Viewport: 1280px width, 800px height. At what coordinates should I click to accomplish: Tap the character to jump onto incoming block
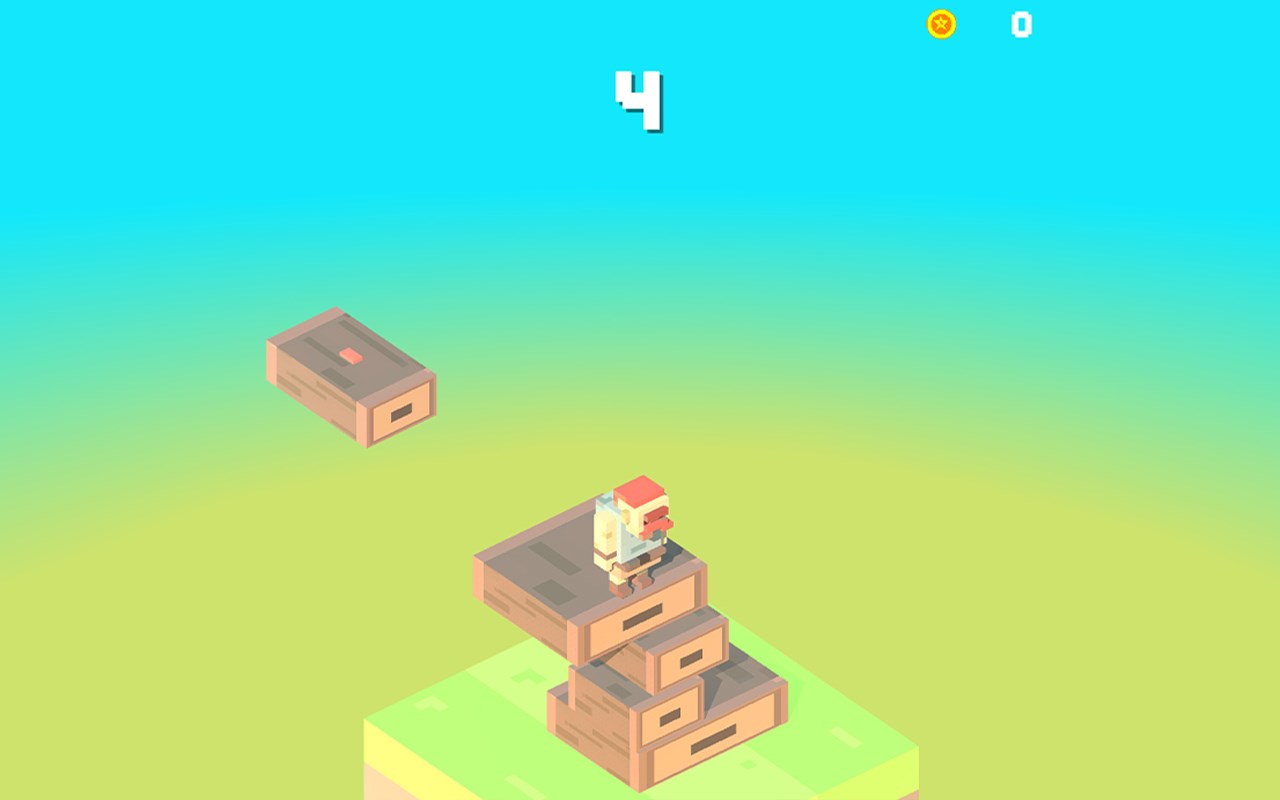pos(633,535)
